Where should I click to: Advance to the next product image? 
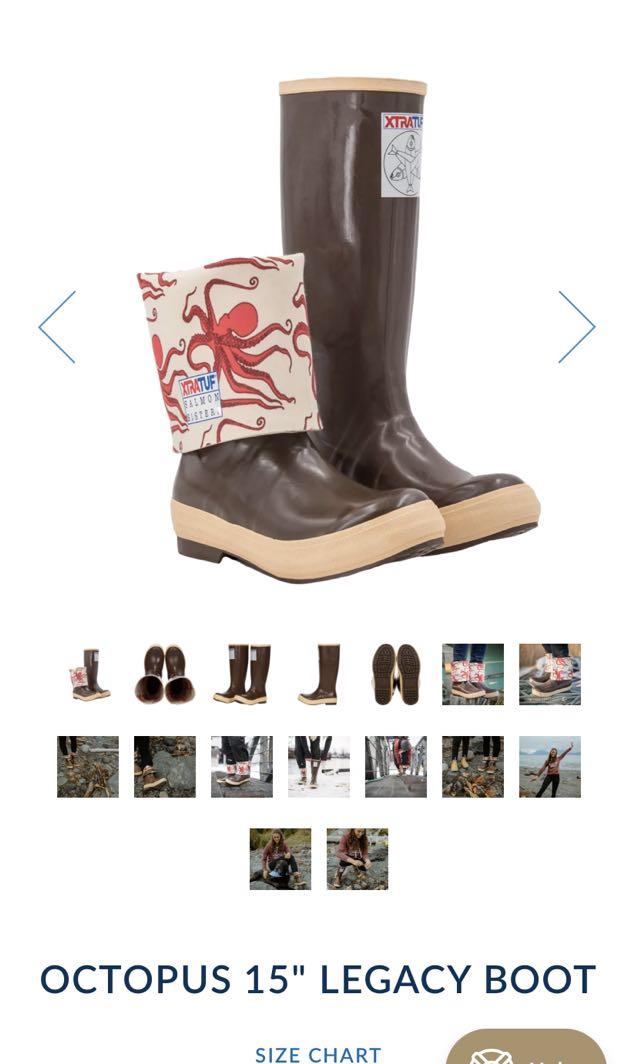(576, 327)
